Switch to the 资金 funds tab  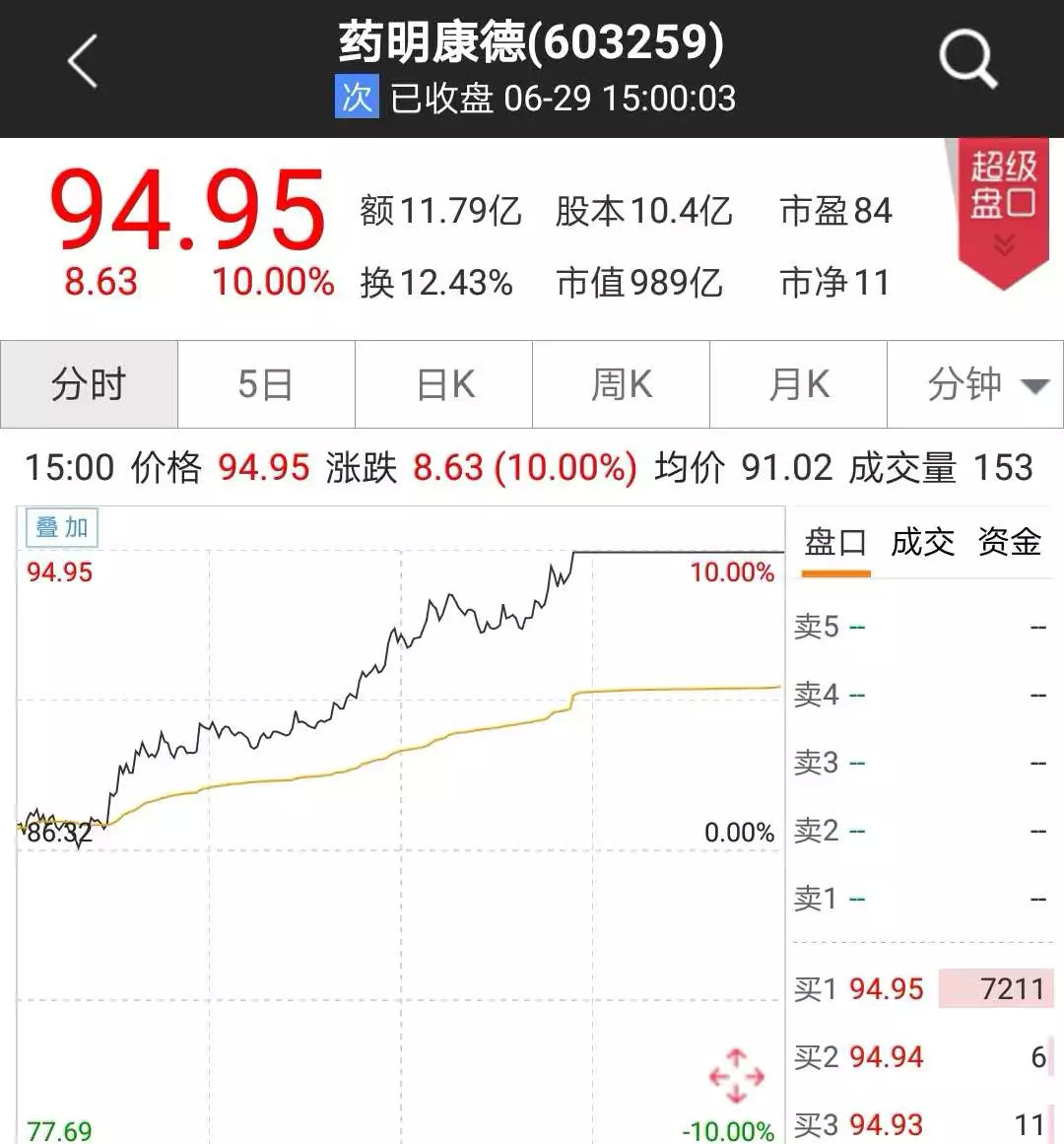point(1009,543)
